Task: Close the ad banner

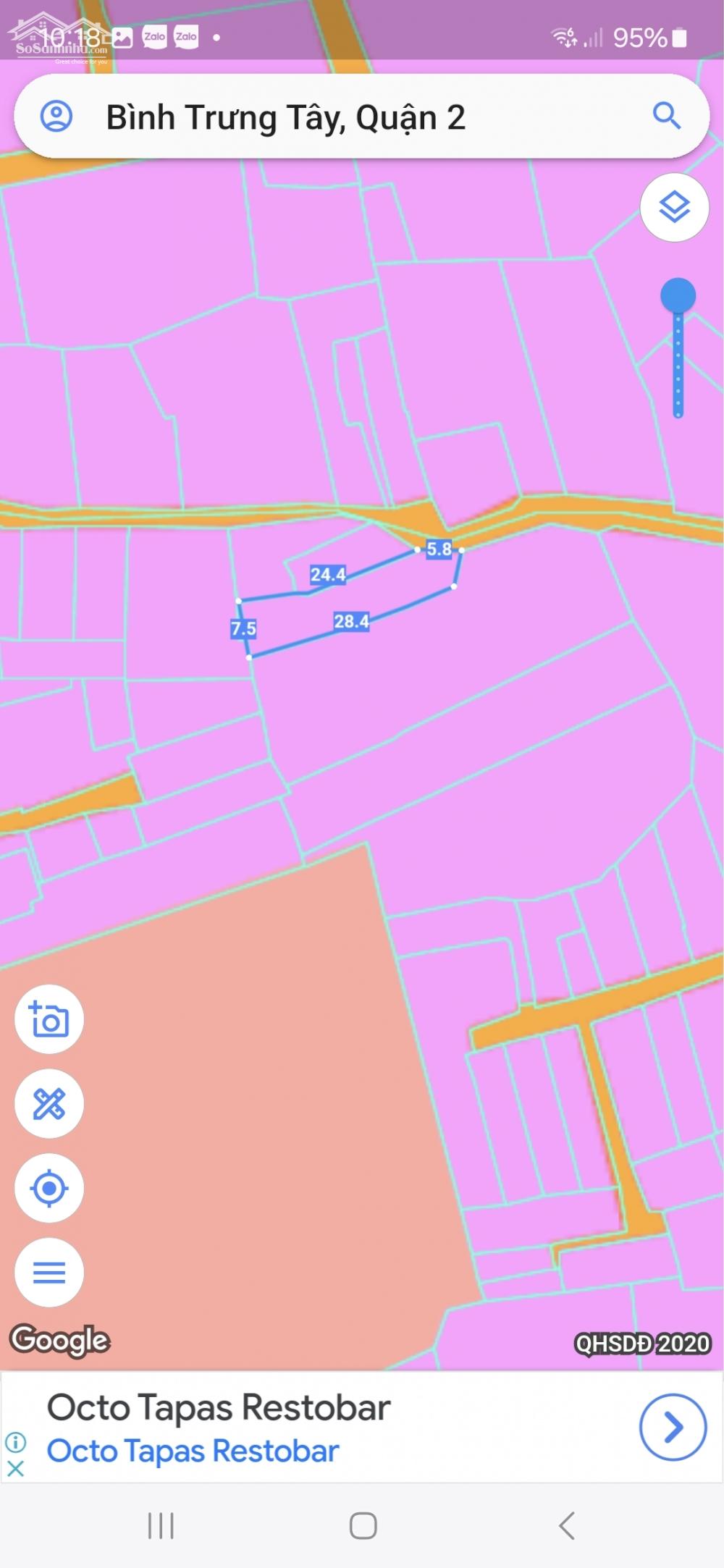Action: tap(15, 1469)
